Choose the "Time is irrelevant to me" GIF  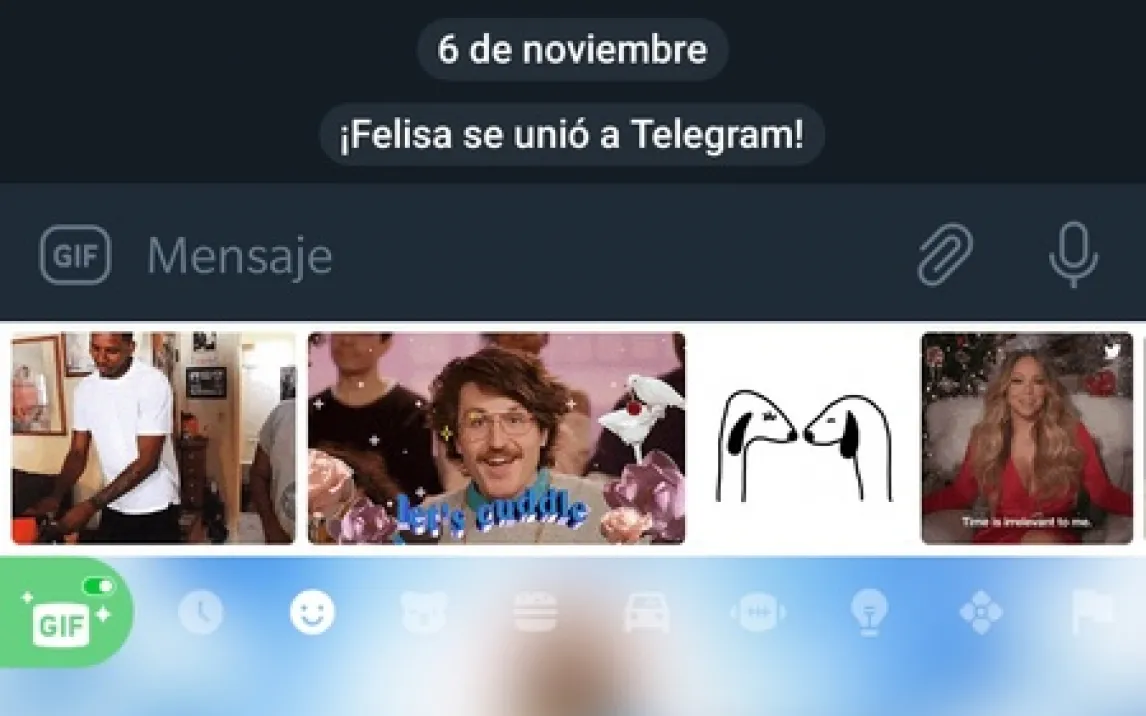pos(1027,438)
